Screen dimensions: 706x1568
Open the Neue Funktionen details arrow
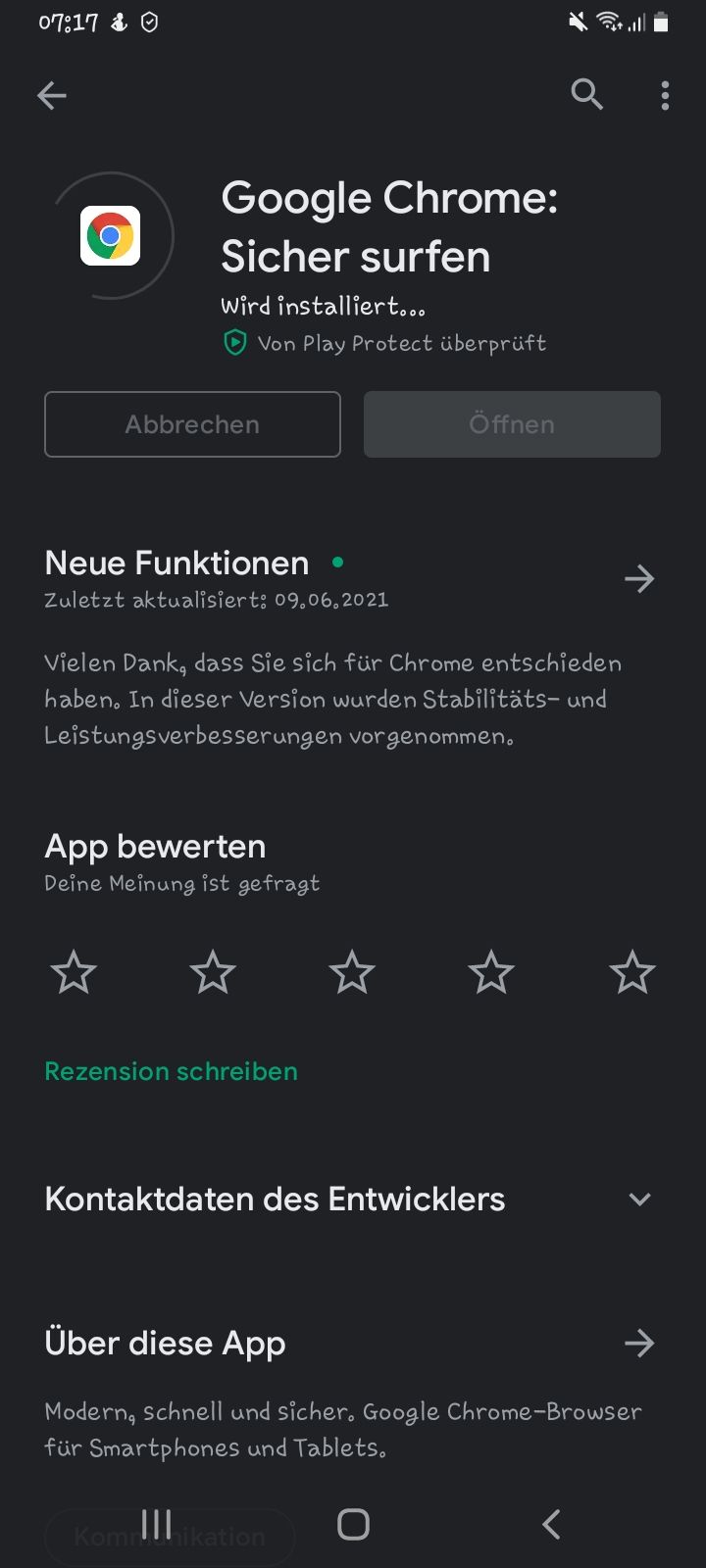(639, 579)
